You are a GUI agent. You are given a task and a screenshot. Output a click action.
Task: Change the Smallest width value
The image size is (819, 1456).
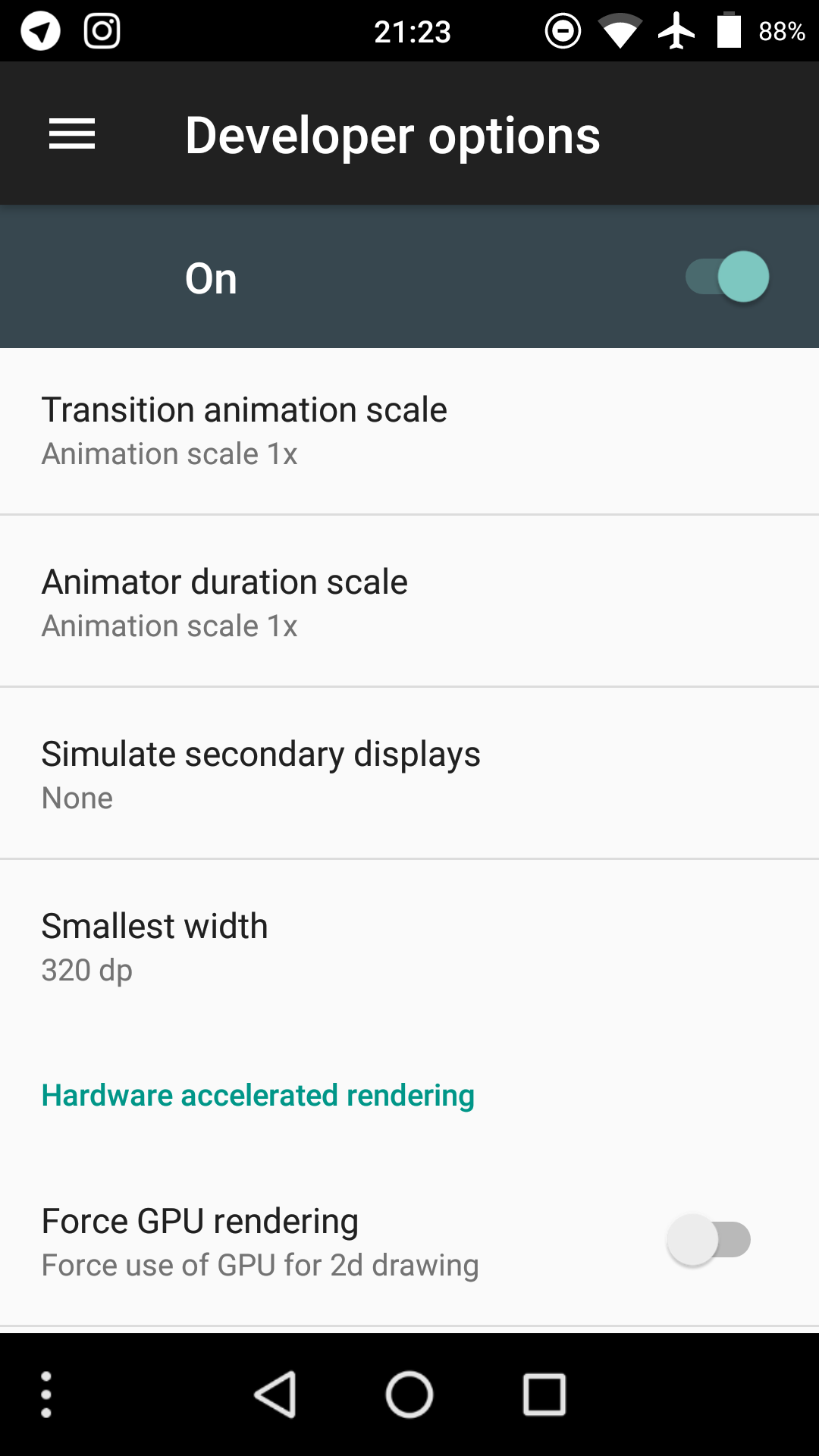(x=409, y=946)
